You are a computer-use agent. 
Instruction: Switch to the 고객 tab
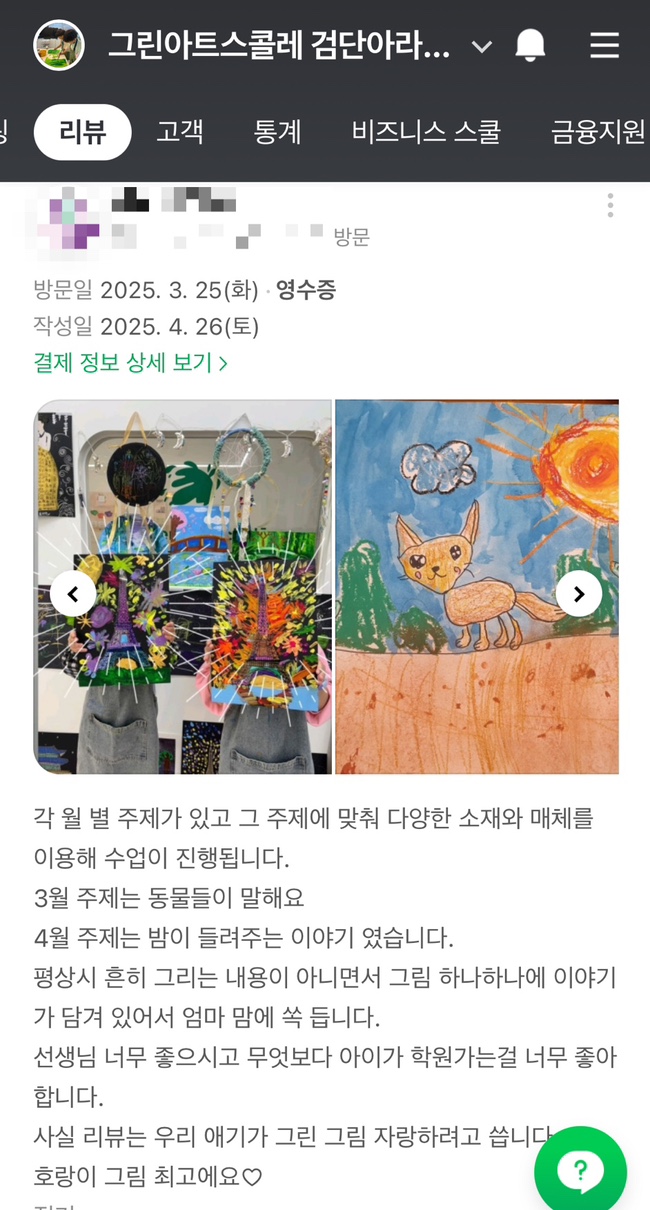(180, 132)
